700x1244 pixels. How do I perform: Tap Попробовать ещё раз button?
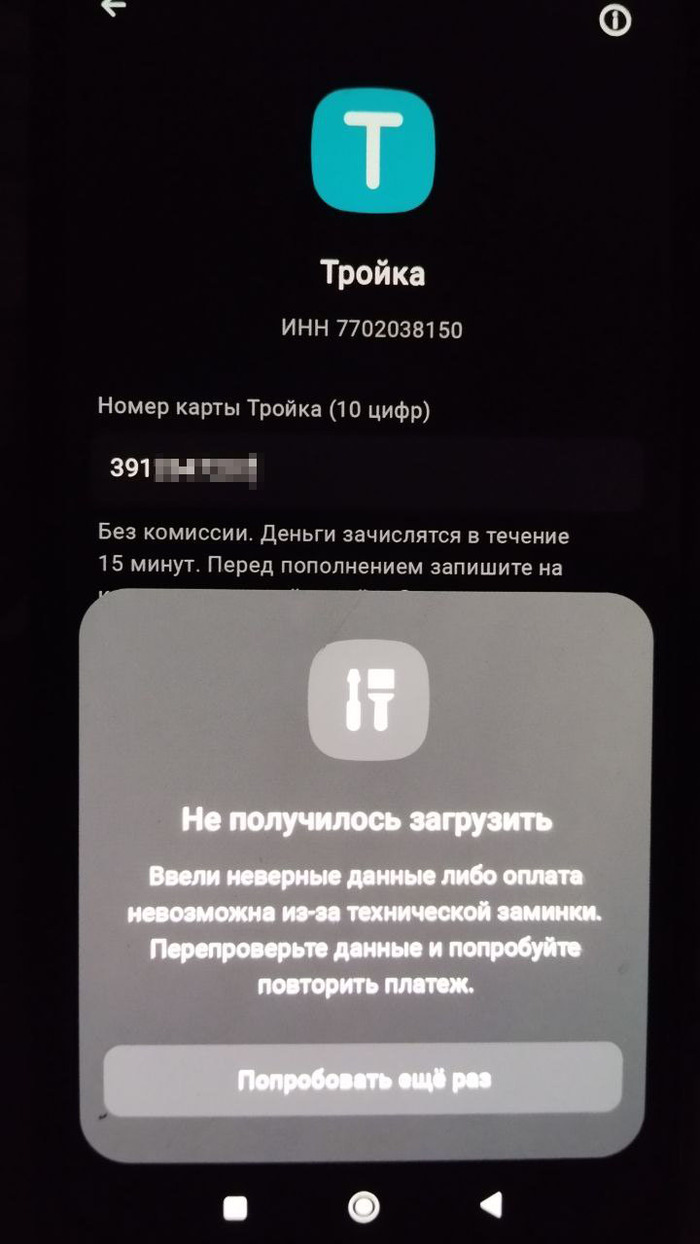click(363, 1080)
